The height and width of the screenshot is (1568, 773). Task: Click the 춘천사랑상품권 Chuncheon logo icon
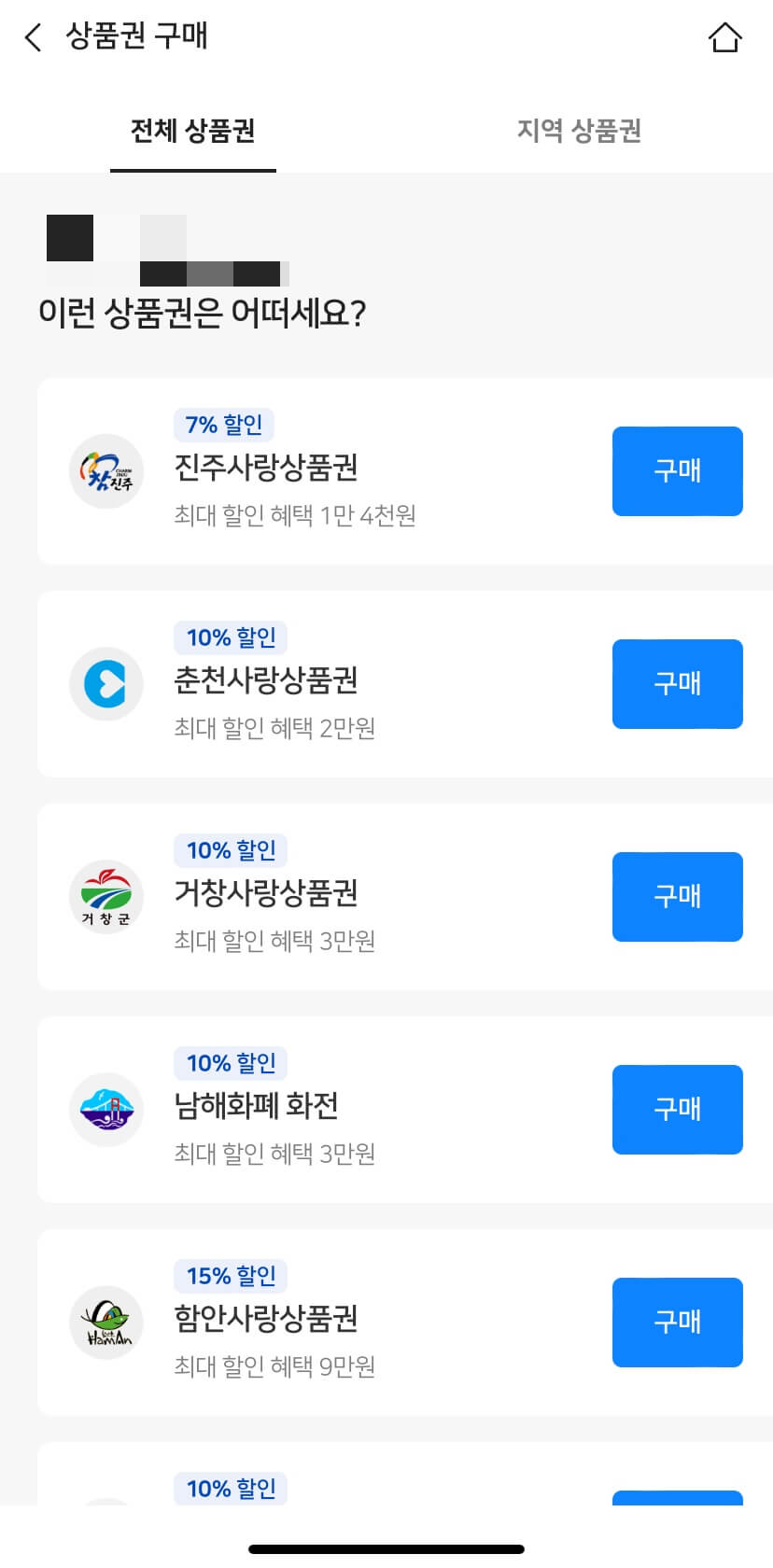click(x=105, y=684)
